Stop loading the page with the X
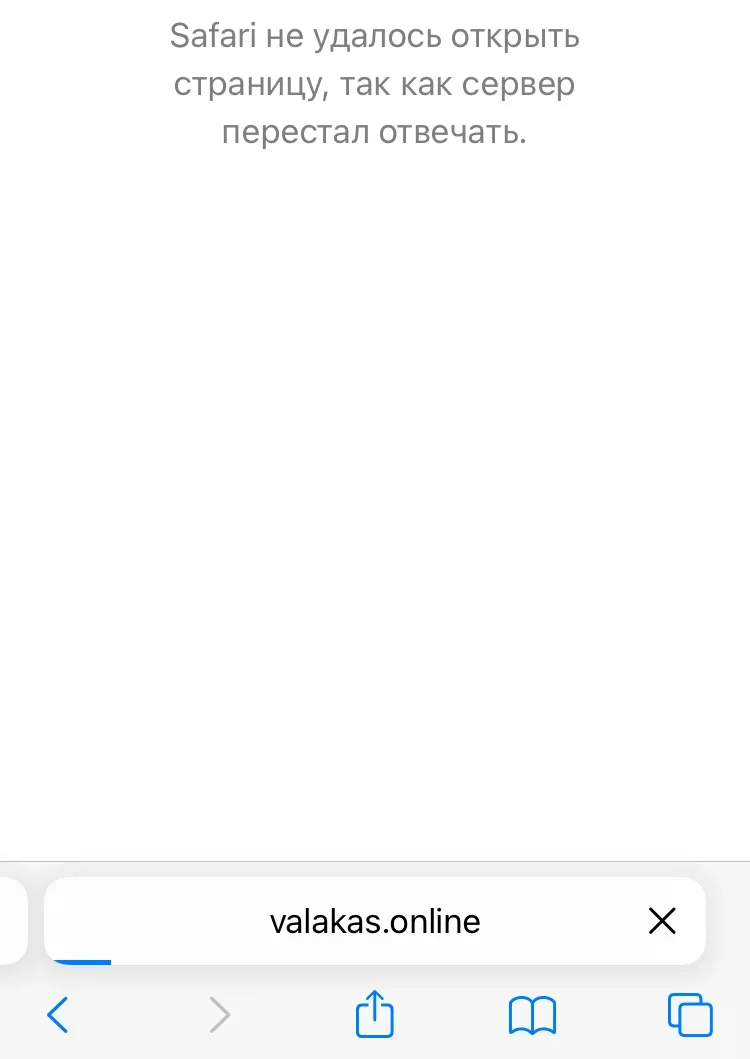The image size is (750, 1059). coord(662,921)
